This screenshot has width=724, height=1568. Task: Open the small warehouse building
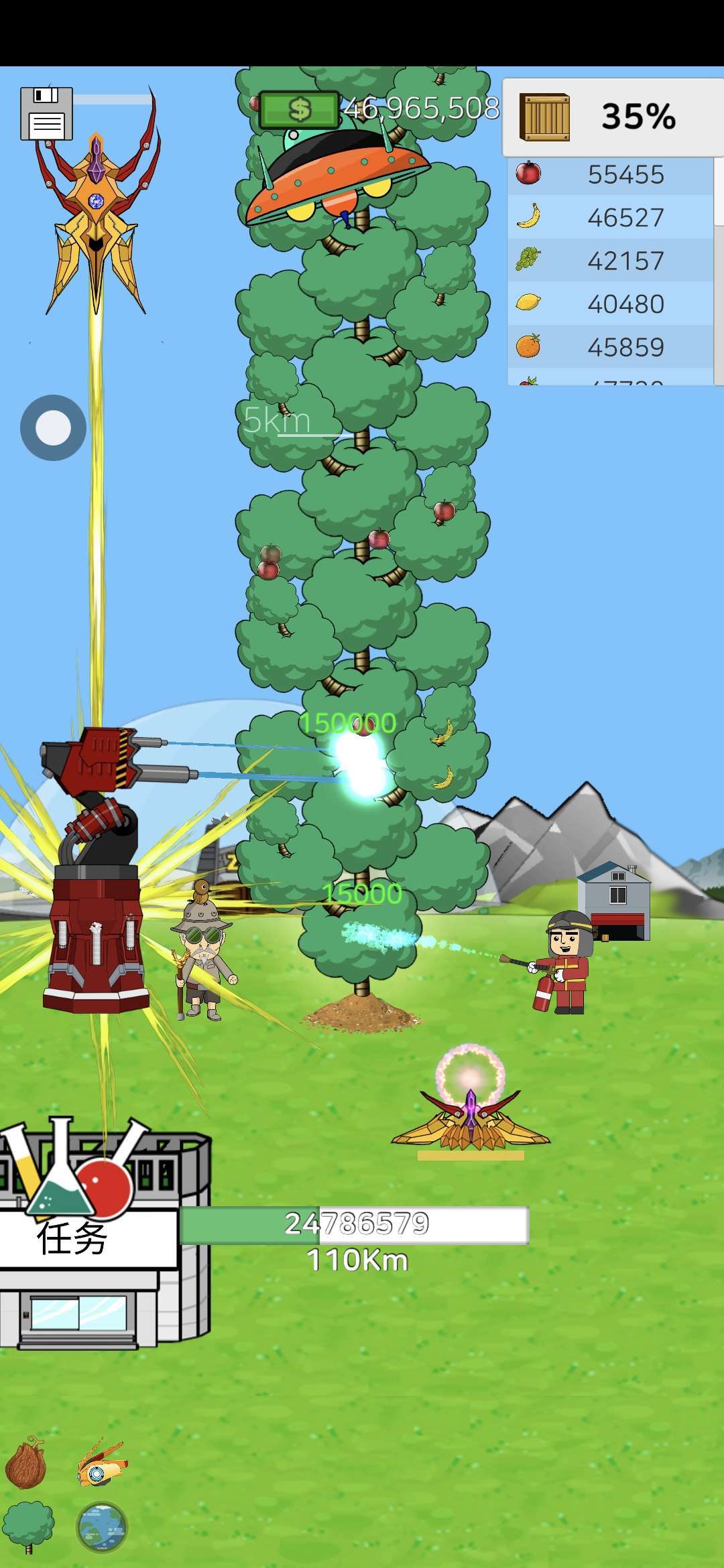pyautogui.click(x=615, y=900)
